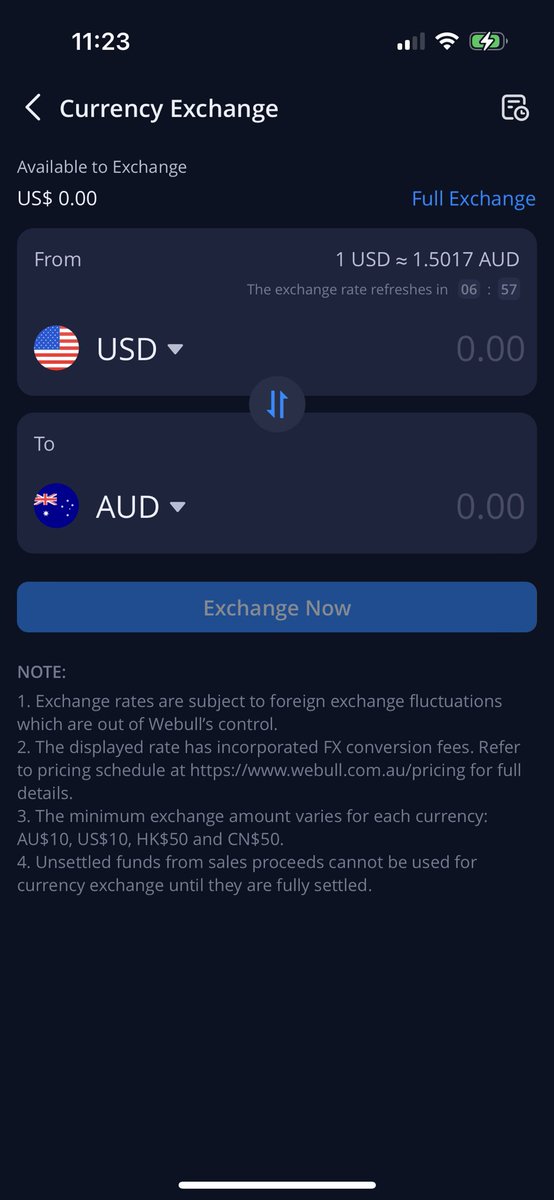Tap the Full Exchange link
The height and width of the screenshot is (1200, 554).
tap(474, 198)
